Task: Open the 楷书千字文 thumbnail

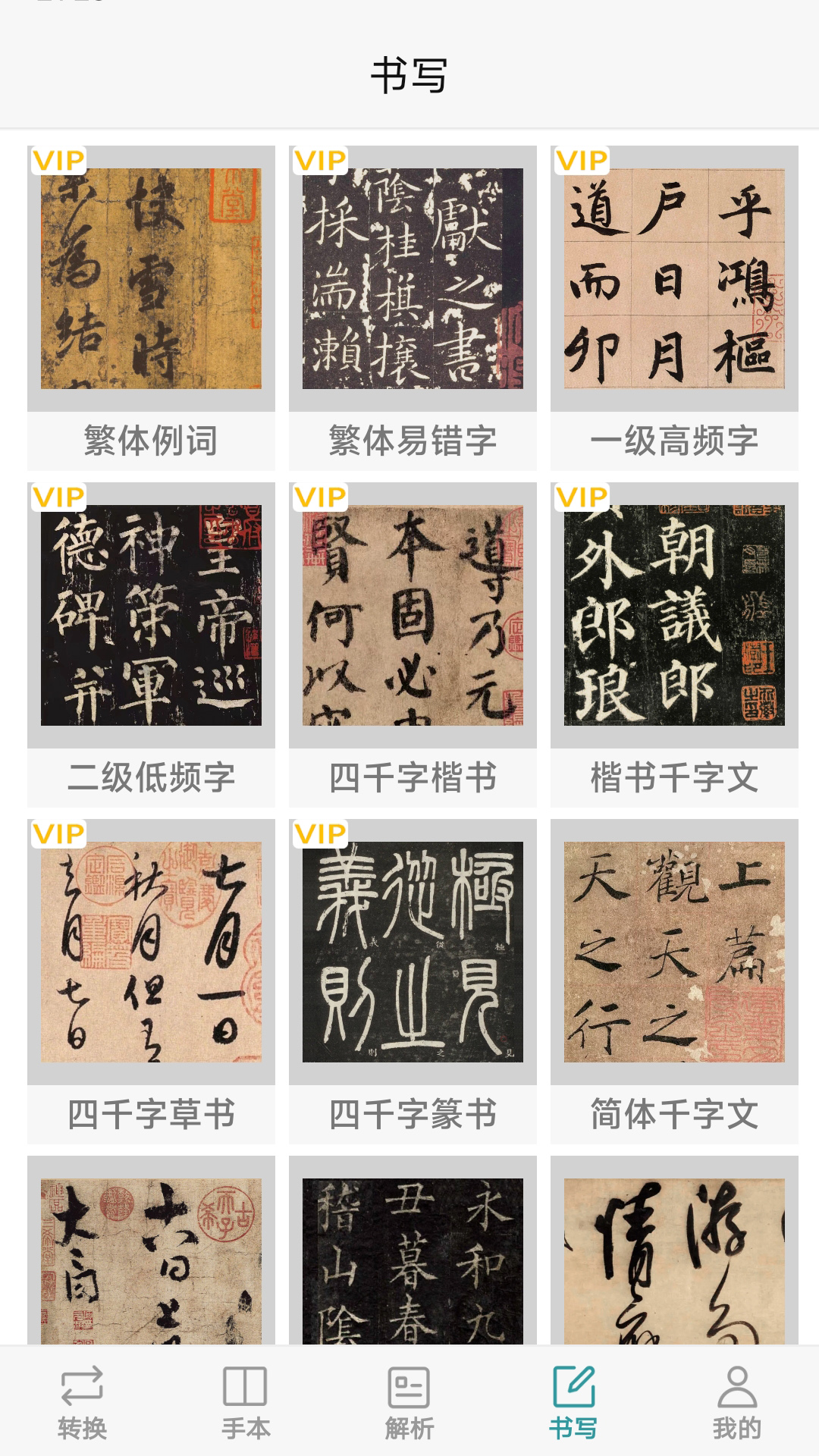Action: point(672,614)
